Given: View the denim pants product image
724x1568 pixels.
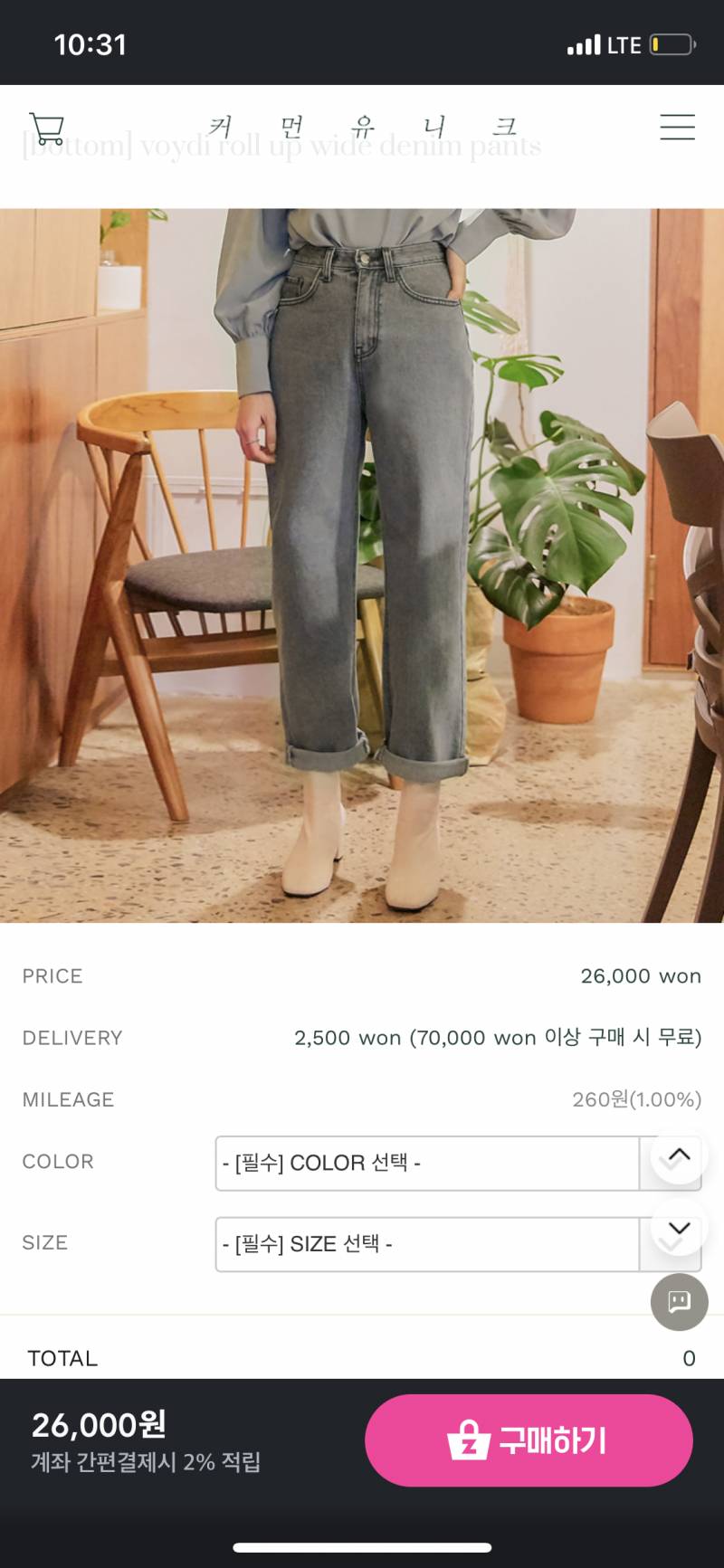Looking at the screenshot, I should [x=362, y=565].
